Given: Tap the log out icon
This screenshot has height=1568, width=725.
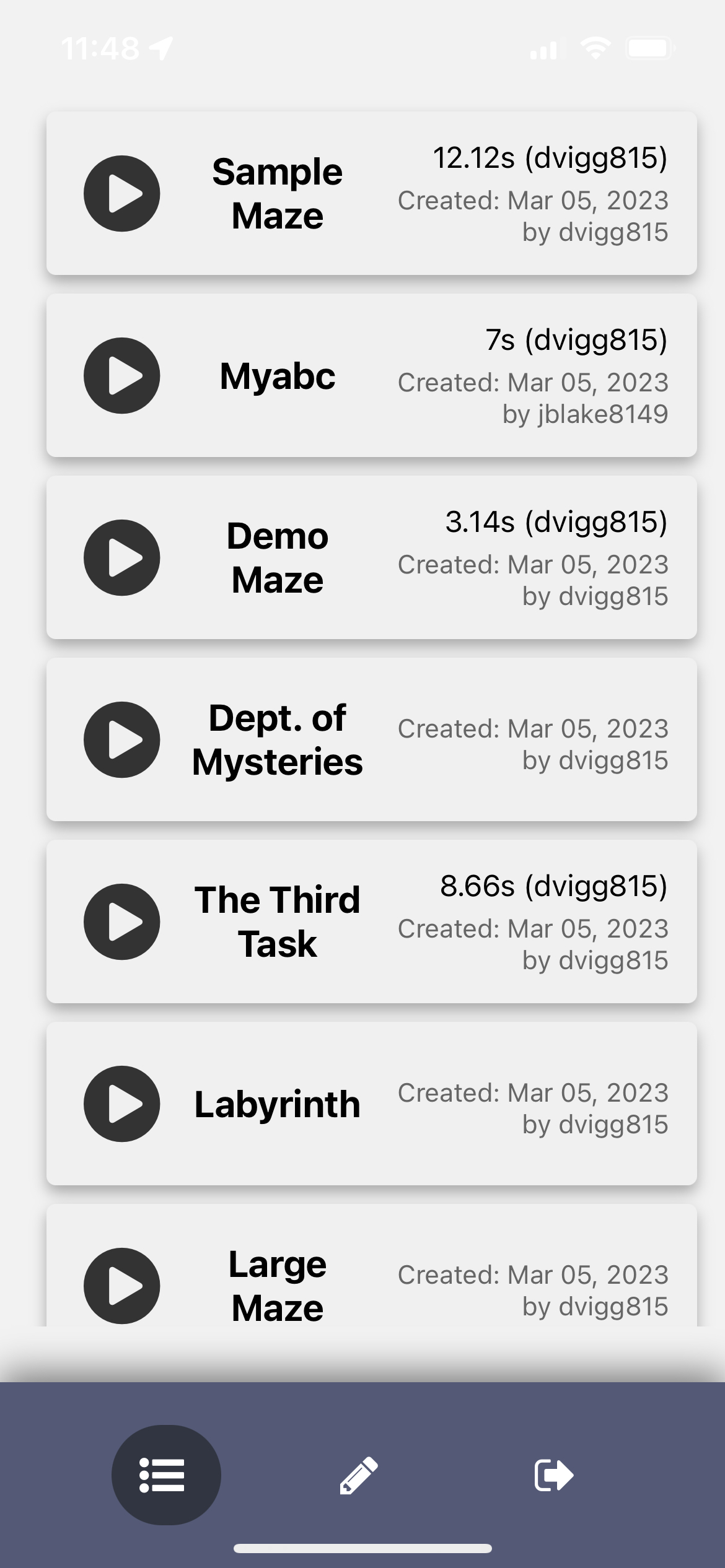Looking at the screenshot, I should point(553,1475).
